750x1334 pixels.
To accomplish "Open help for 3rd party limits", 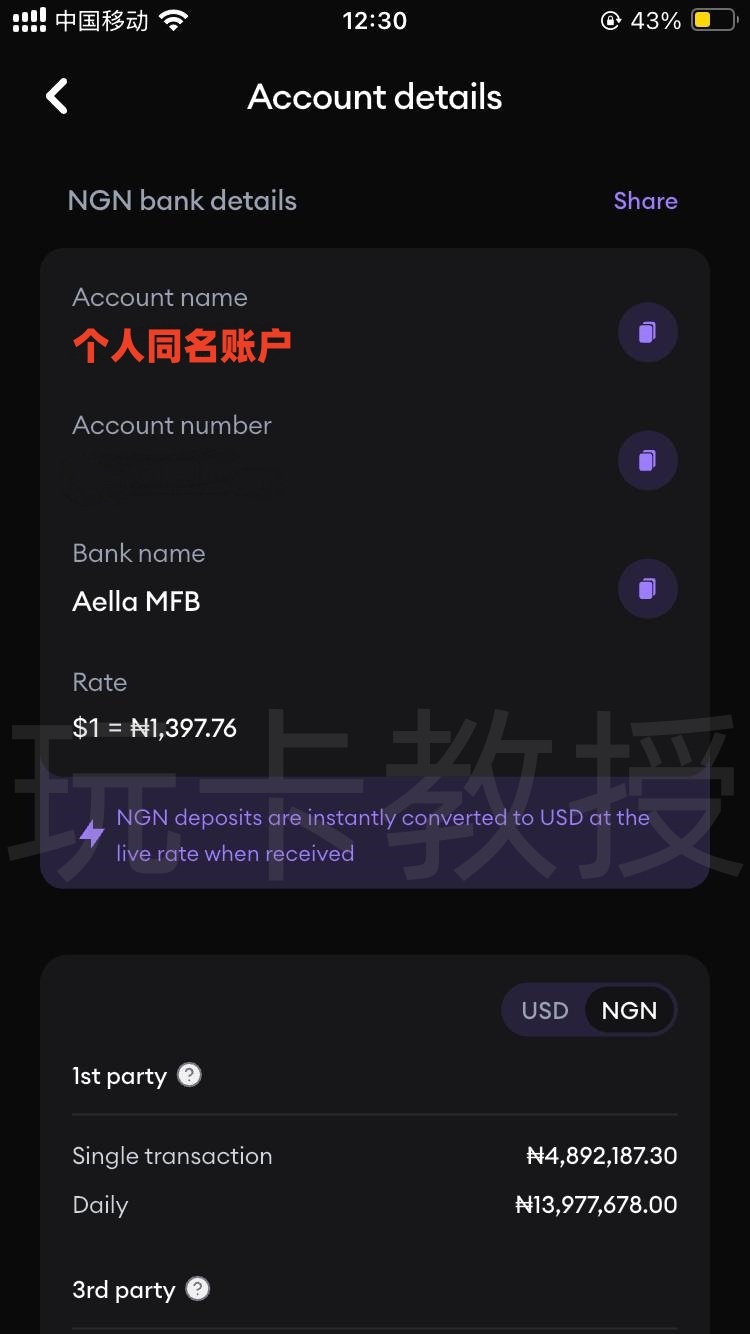I will (x=197, y=1289).
